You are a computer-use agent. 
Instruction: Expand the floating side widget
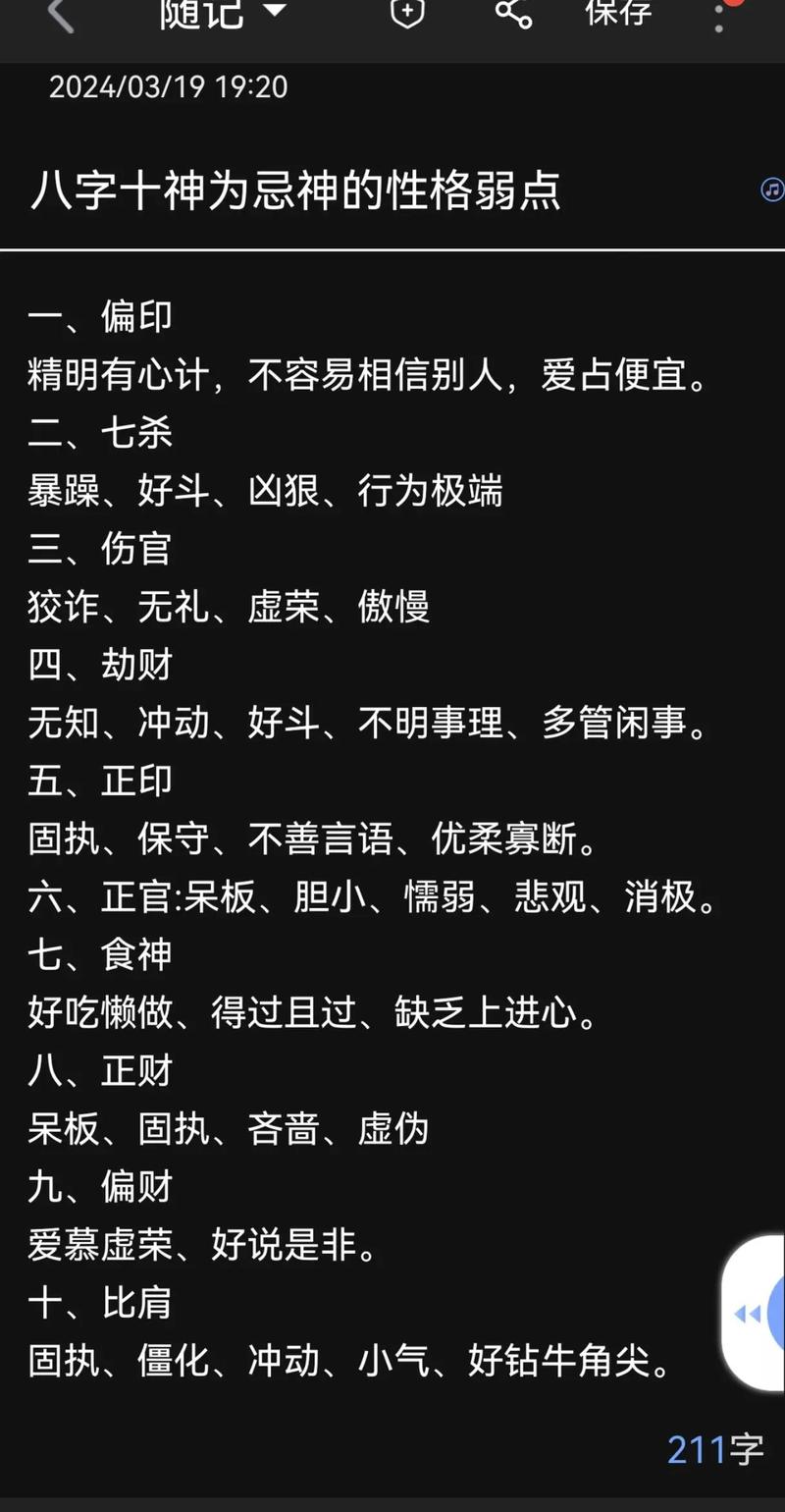pos(756,1314)
